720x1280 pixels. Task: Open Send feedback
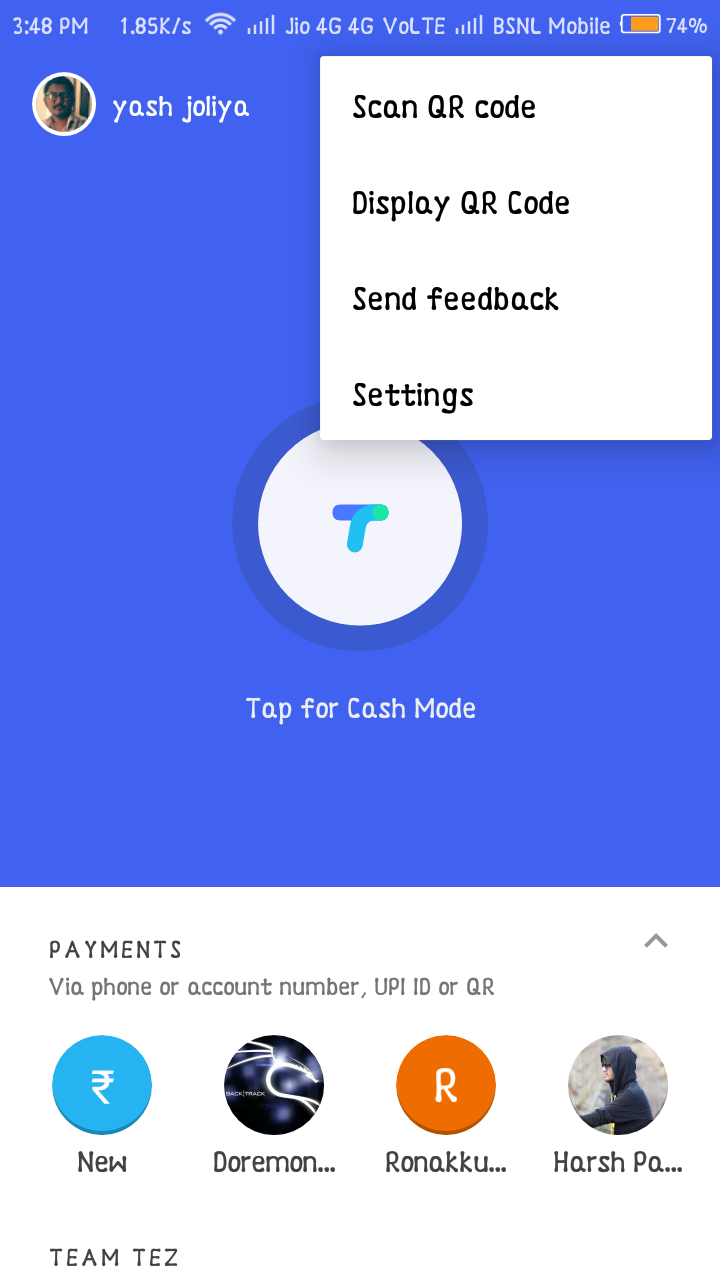tap(455, 299)
